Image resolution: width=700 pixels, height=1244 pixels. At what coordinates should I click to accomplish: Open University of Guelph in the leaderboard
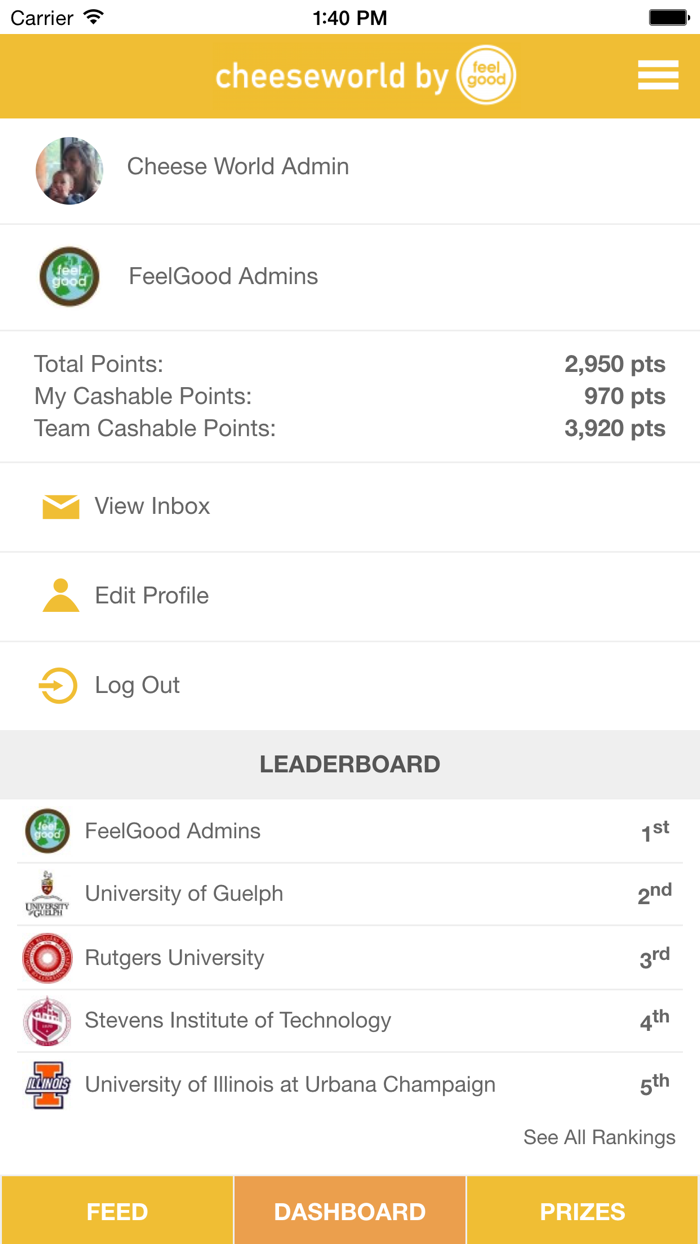click(x=184, y=894)
